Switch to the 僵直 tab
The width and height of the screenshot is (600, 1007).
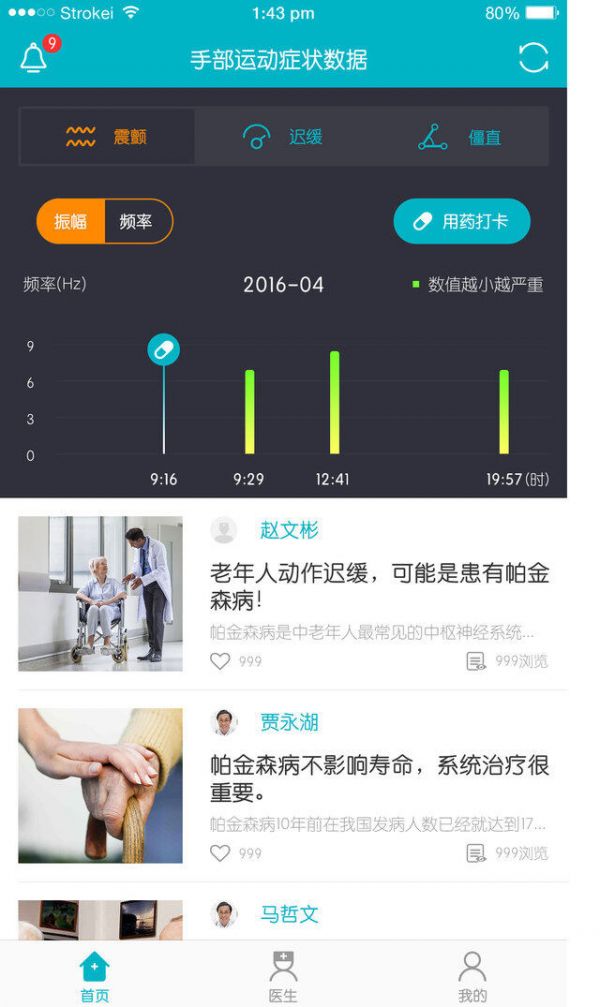[x=460, y=138]
